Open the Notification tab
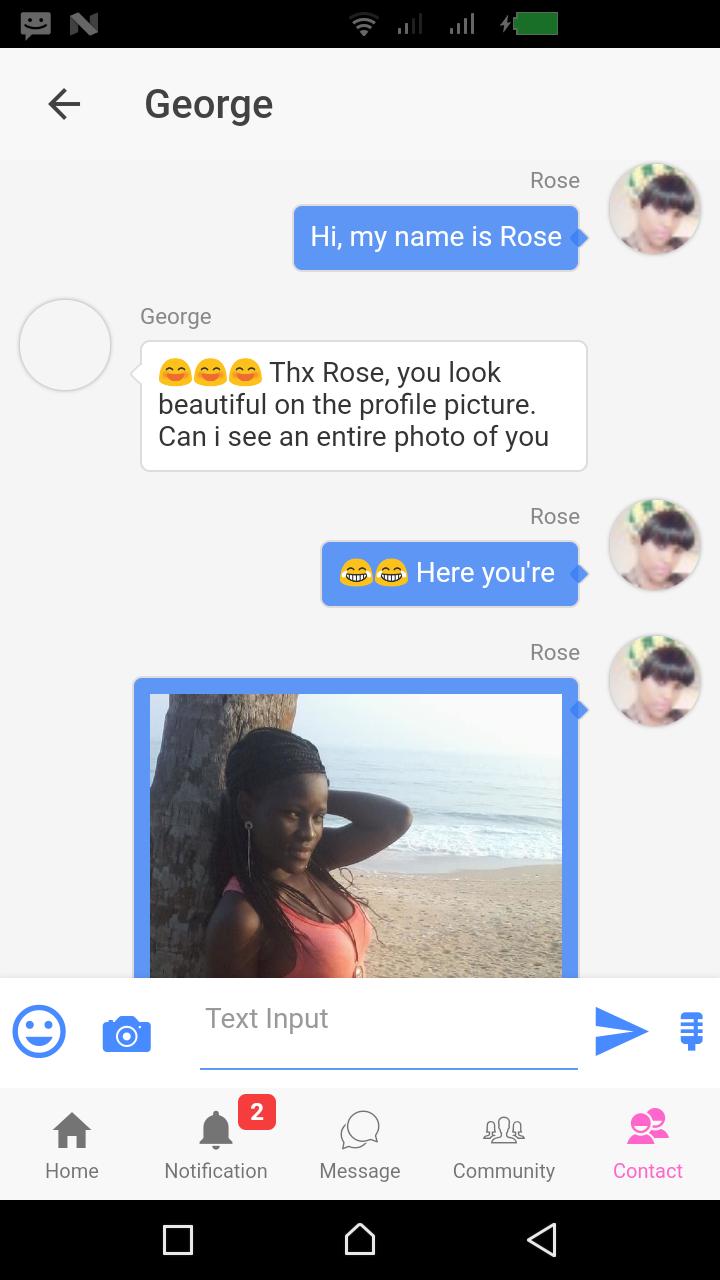The width and height of the screenshot is (720, 1280). (x=216, y=1146)
